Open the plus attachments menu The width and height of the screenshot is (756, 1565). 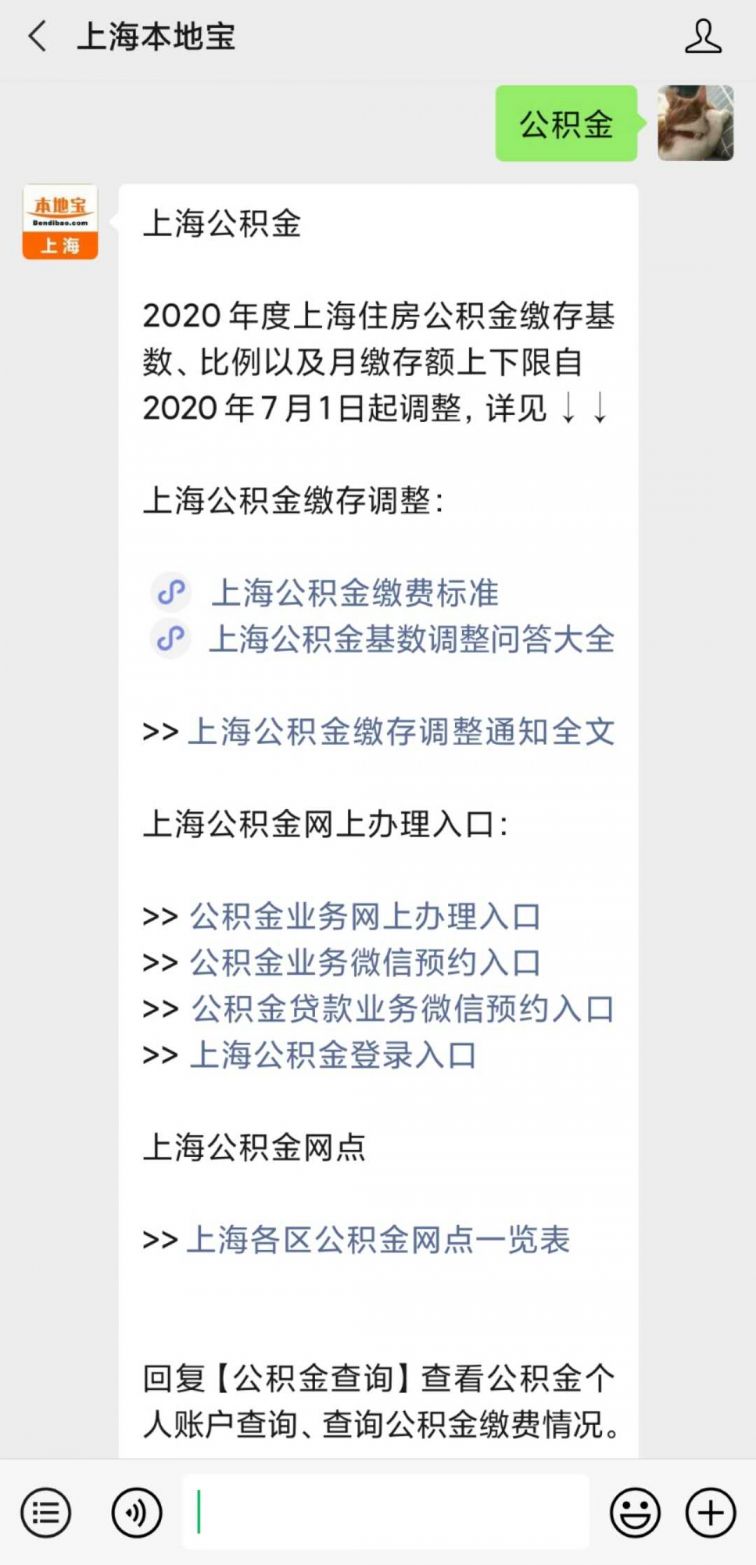(x=710, y=1511)
